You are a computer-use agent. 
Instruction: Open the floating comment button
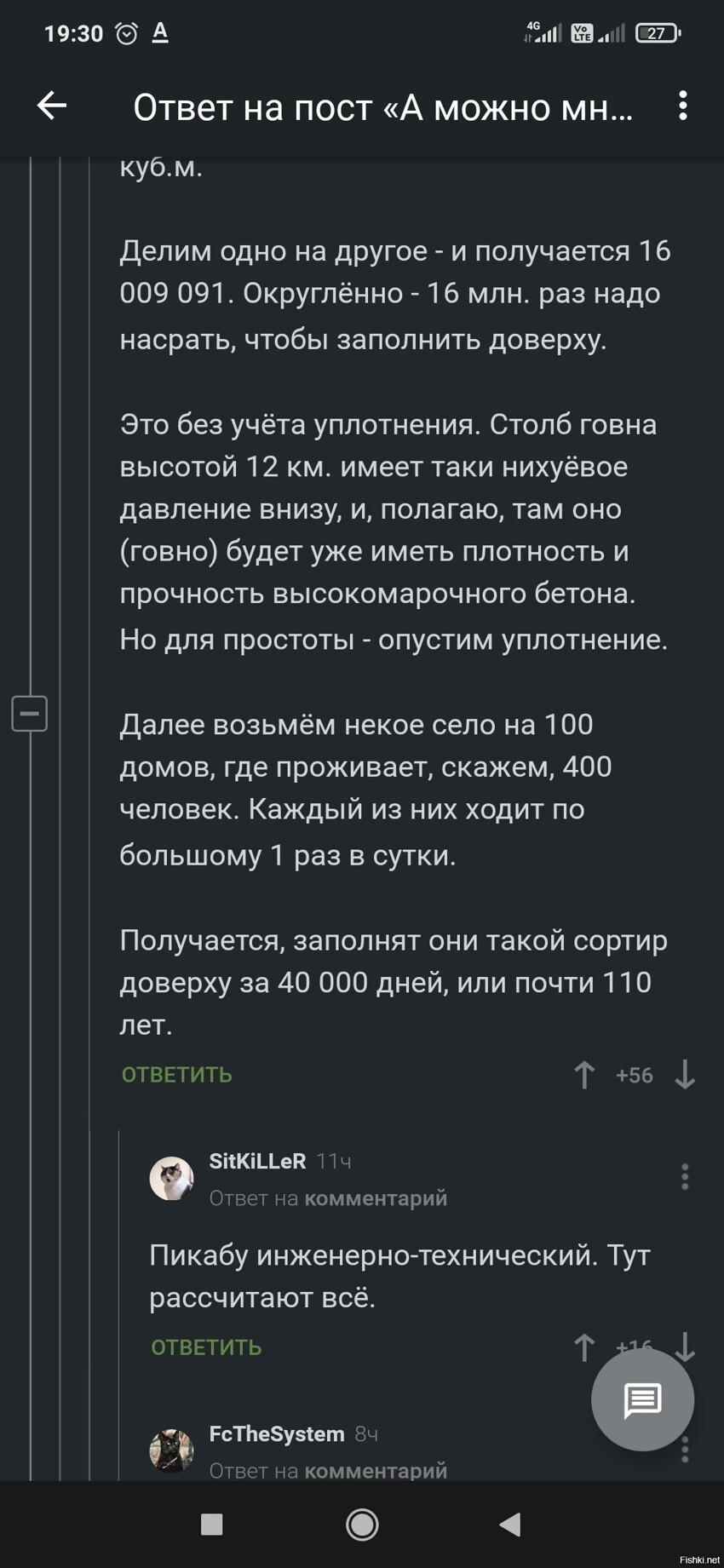[643, 1399]
